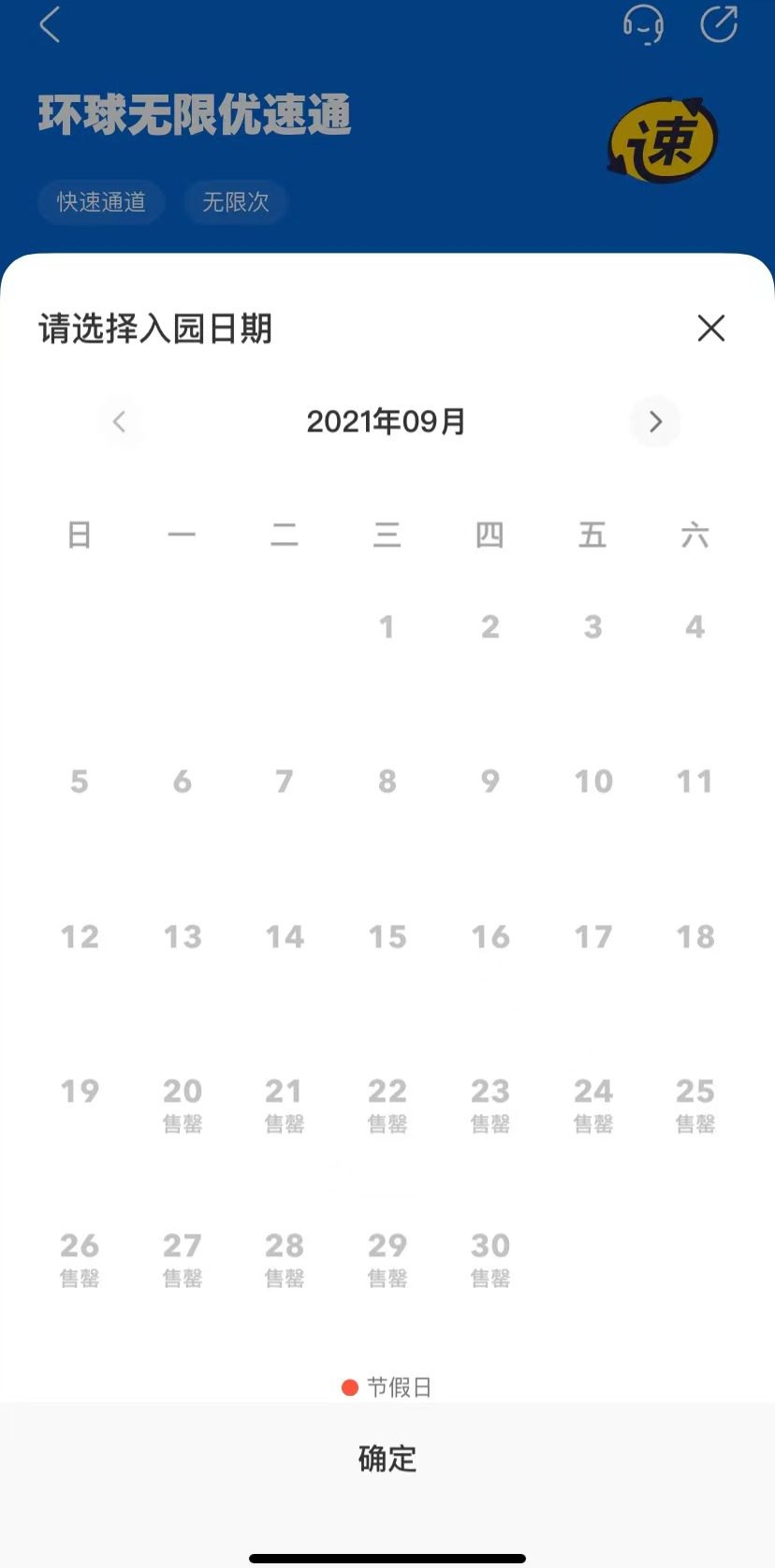The height and width of the screenshot is (1568, 775).
Task: Open customer service headset icon
Action: tap(643, 24)
